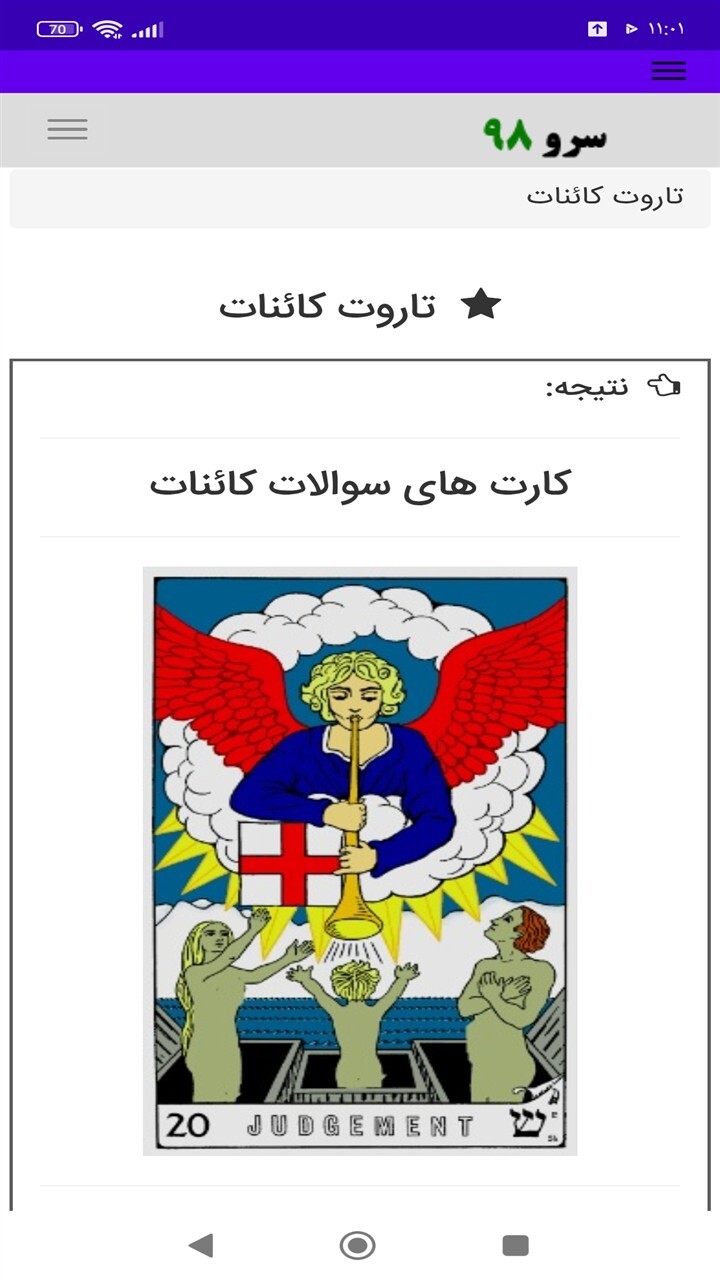Image resolution: width=720 pixels, height=1280 pixels.
Task: Open the recent apps view
Action: (x=515, y=1245)
